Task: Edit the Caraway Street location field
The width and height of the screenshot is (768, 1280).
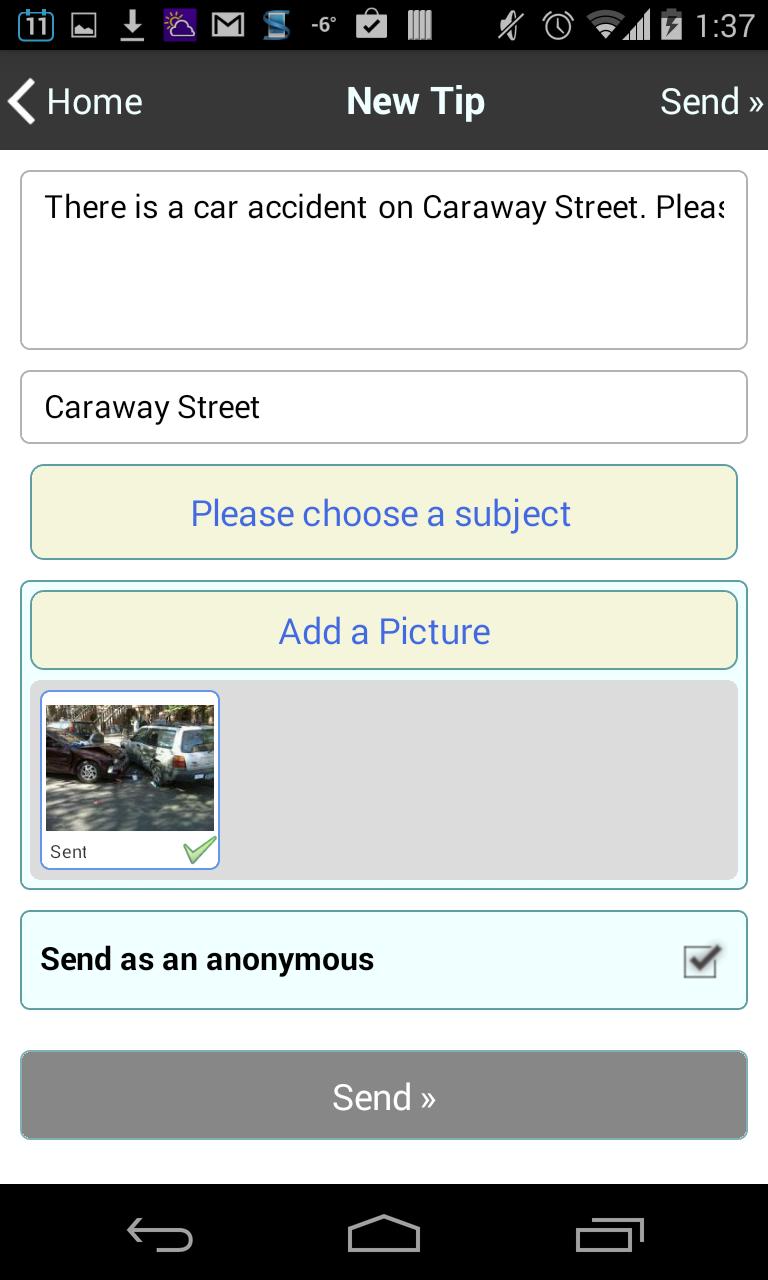Action: point(384,407)
